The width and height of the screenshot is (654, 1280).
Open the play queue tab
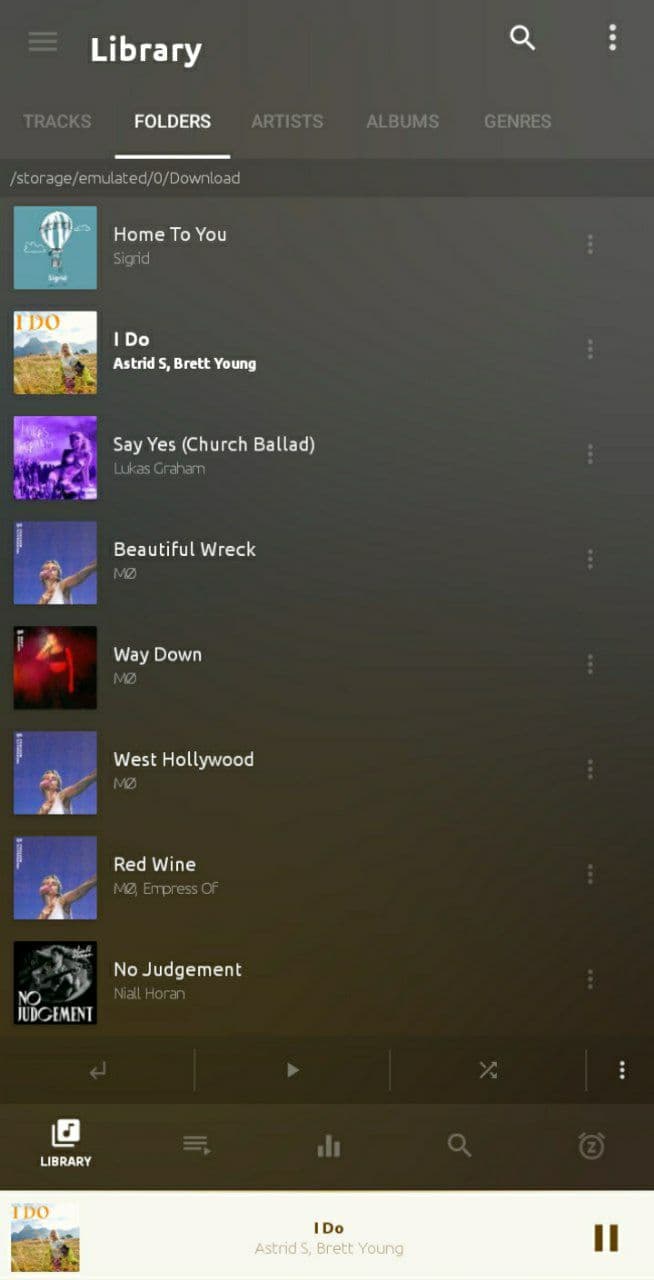point(196,1145)
